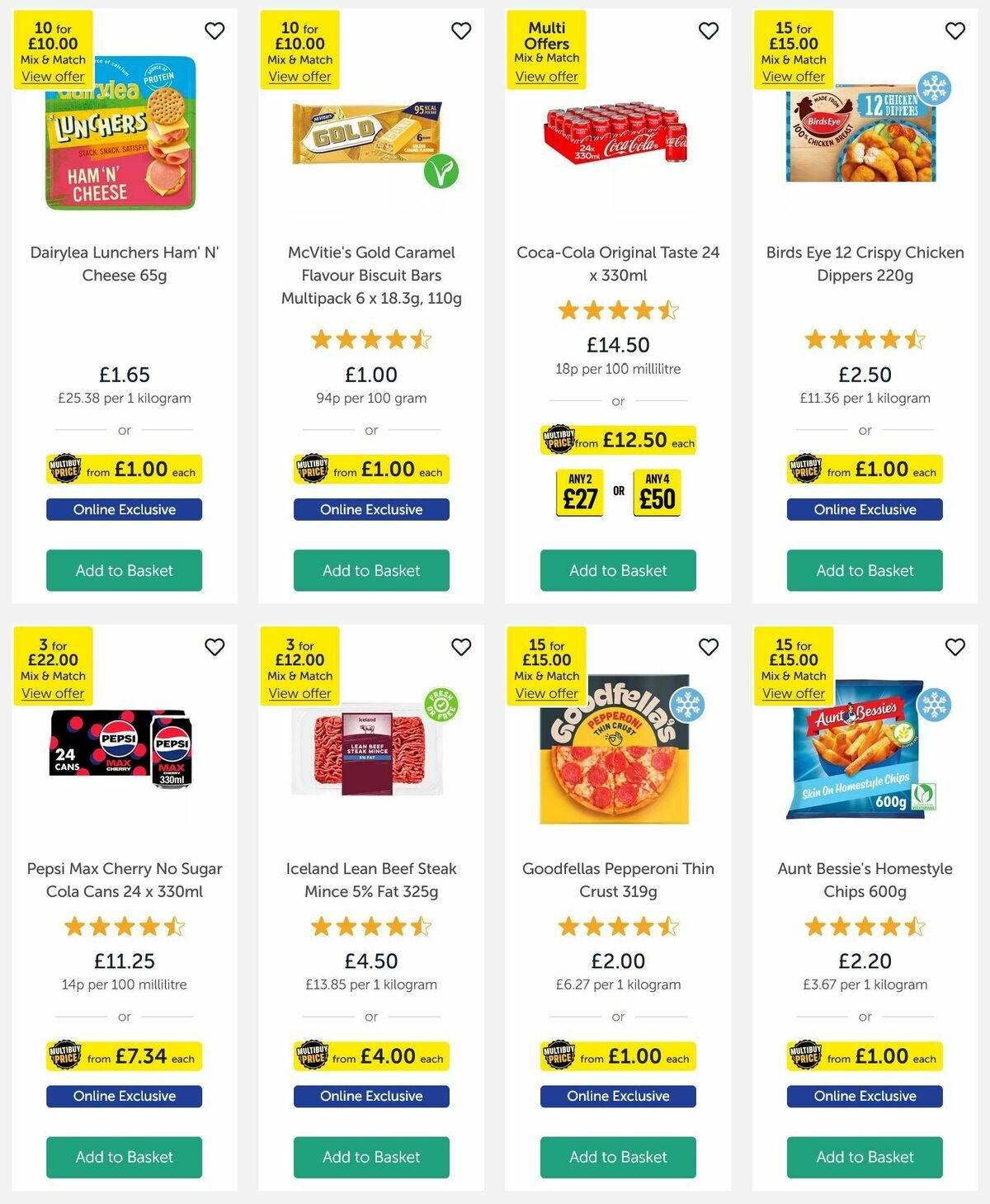The image size is (990, 1204).
Task: Open the View offer link for Dairylea Lunchers
Action: (52, 76)
